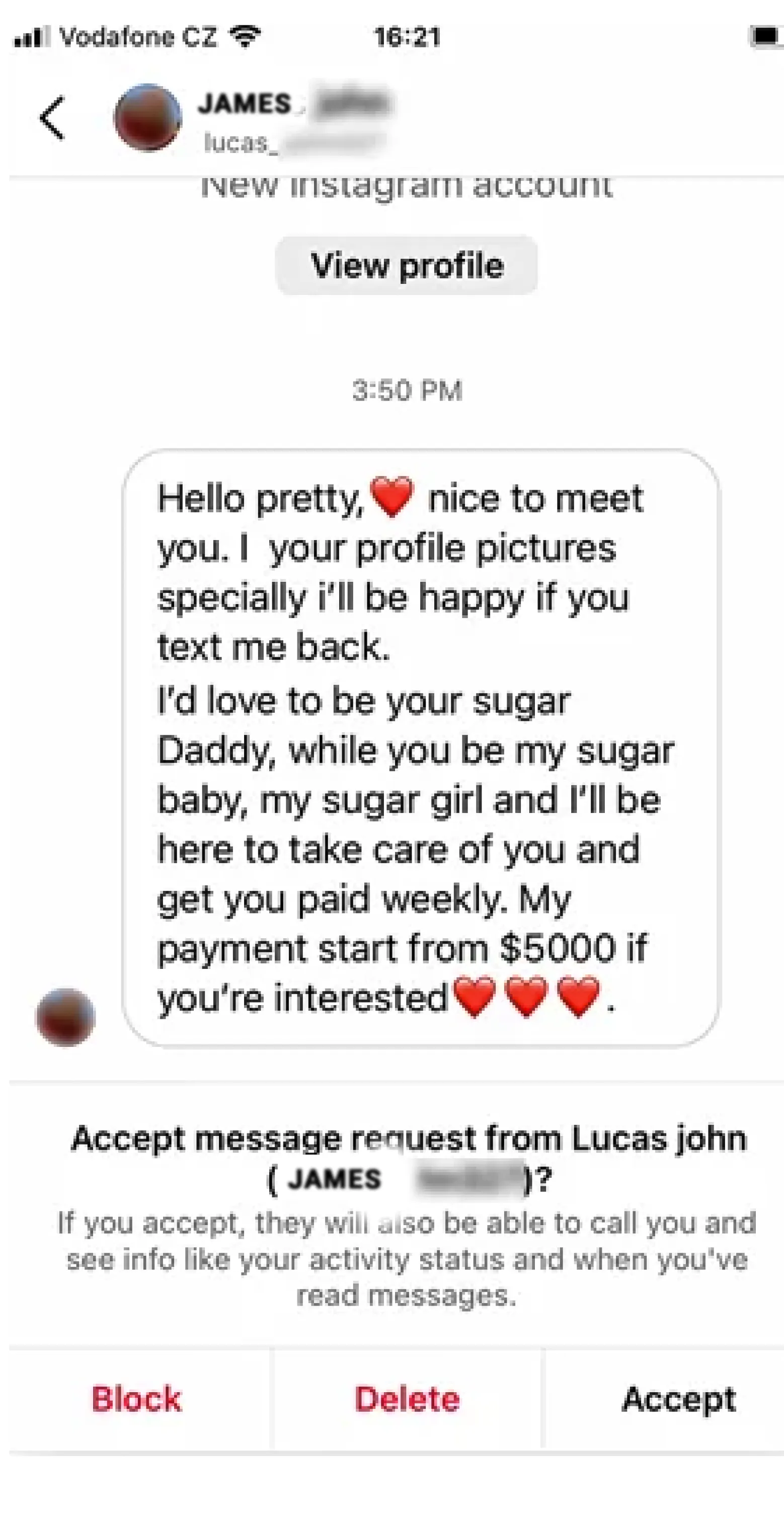Image resolution: width=784 pixels, height=1516 pixels.
Task: Delete the message request
Action: pyautogui.click(x=409, y=1399)
